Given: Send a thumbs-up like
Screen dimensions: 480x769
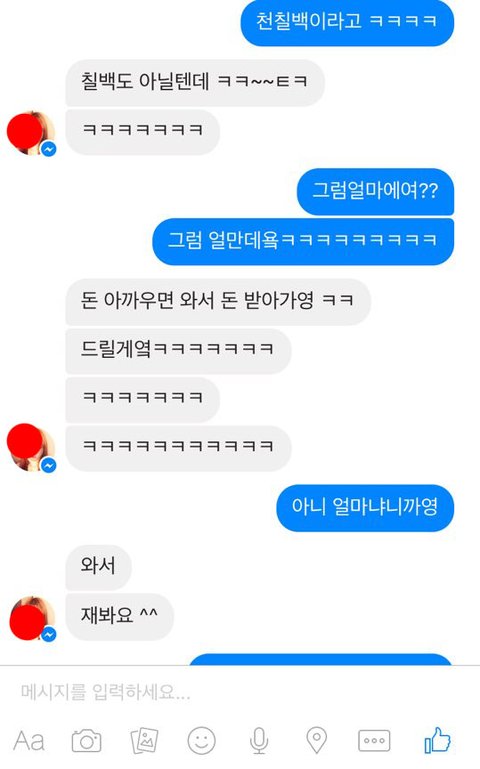Looking at the screenshot, I should [x=437, y=740].
